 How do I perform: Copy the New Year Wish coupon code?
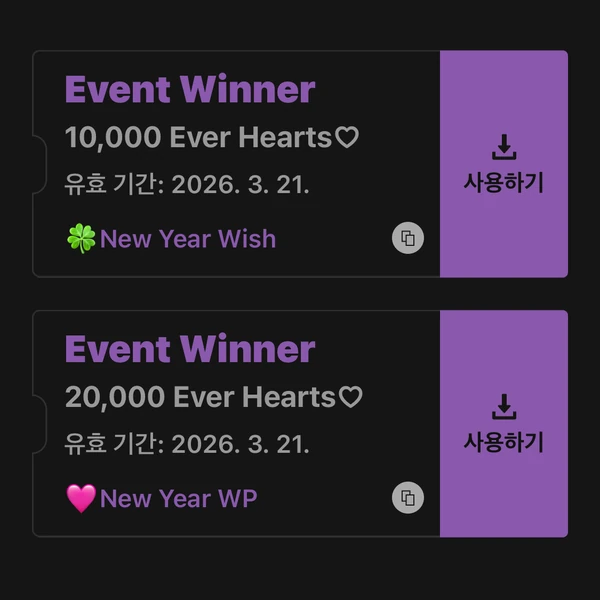[407, 238]
